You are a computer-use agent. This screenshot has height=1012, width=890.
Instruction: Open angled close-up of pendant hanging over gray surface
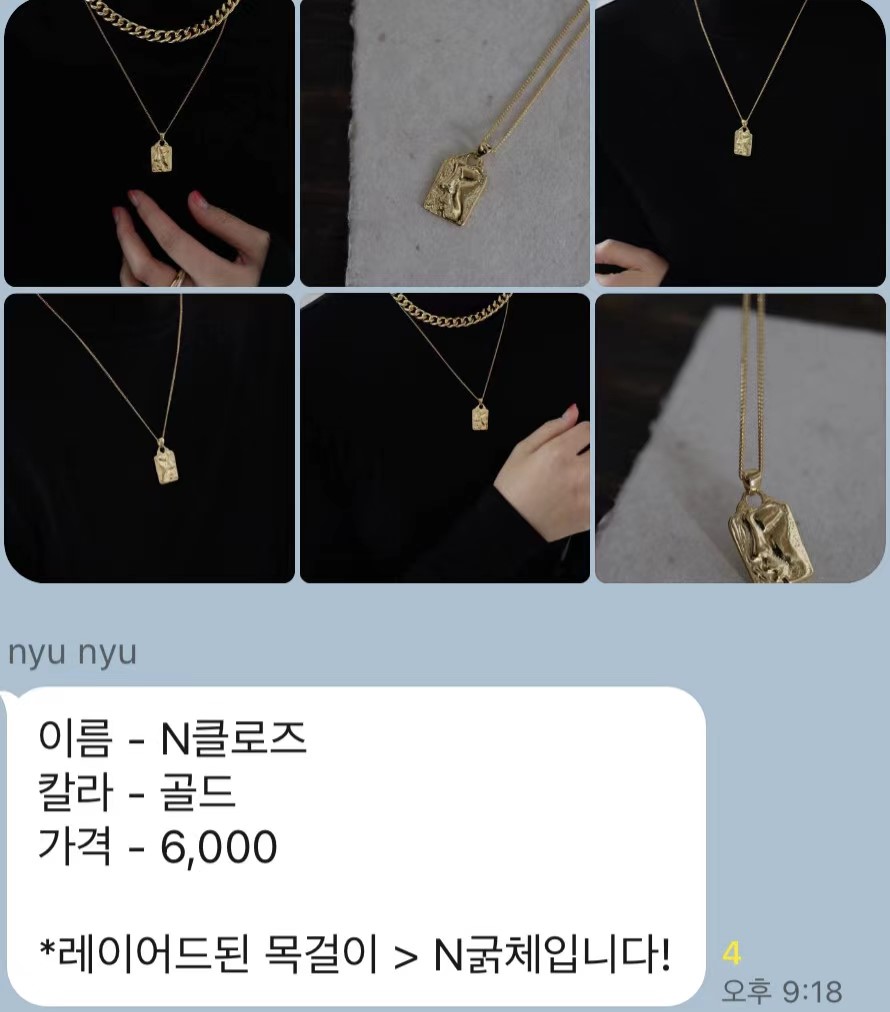pos(740,437)
